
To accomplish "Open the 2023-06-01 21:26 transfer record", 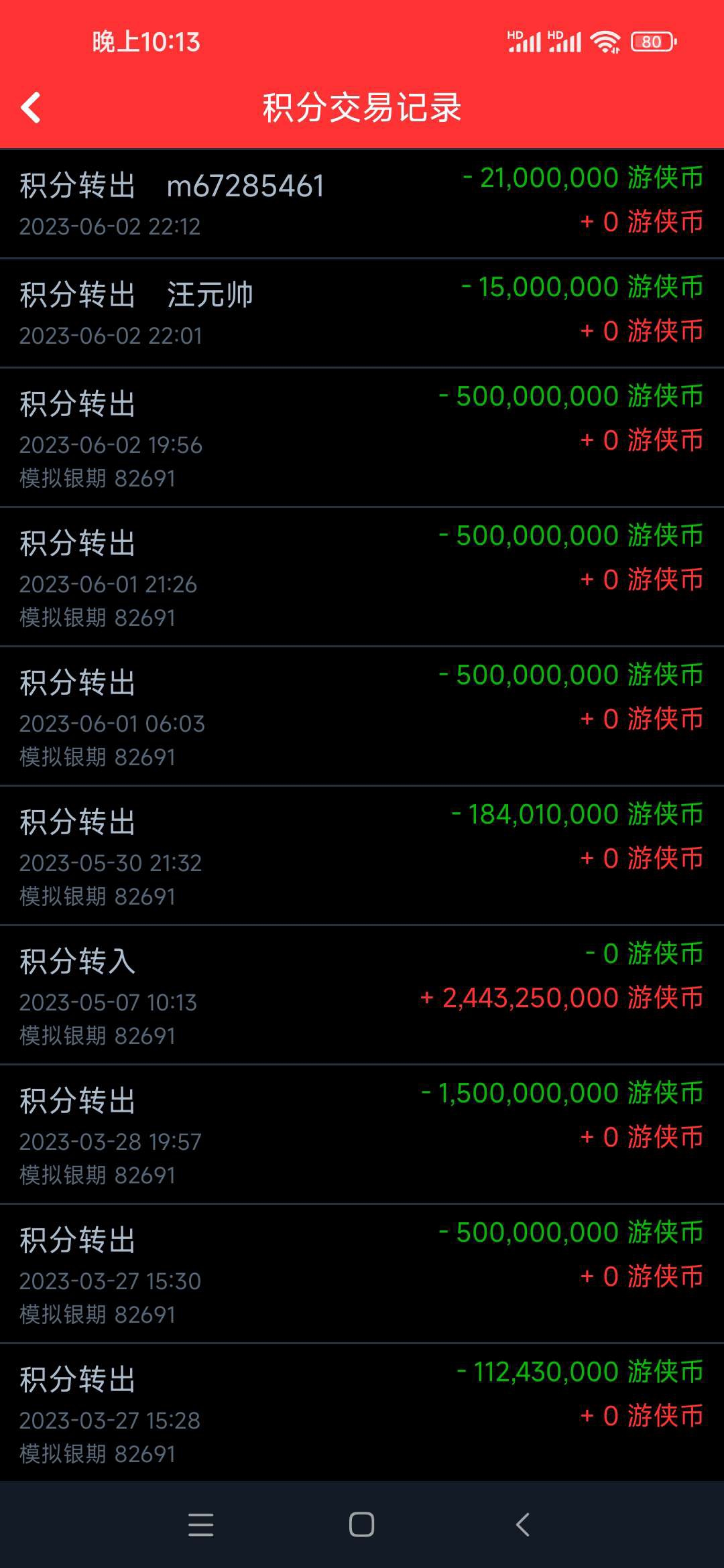I will point(362,577).
